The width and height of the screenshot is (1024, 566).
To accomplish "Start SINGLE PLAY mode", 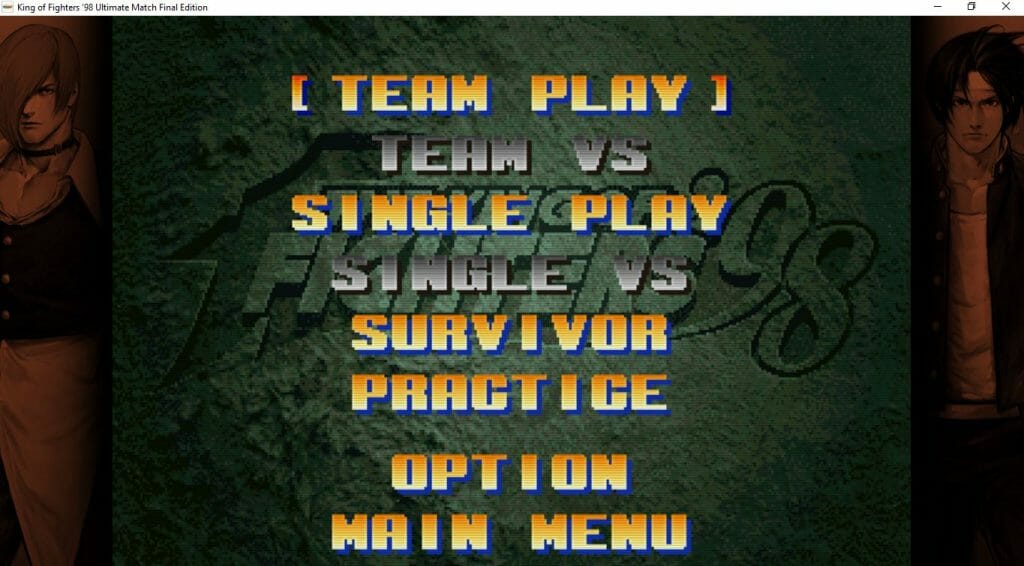I will [x=510, y=213].
